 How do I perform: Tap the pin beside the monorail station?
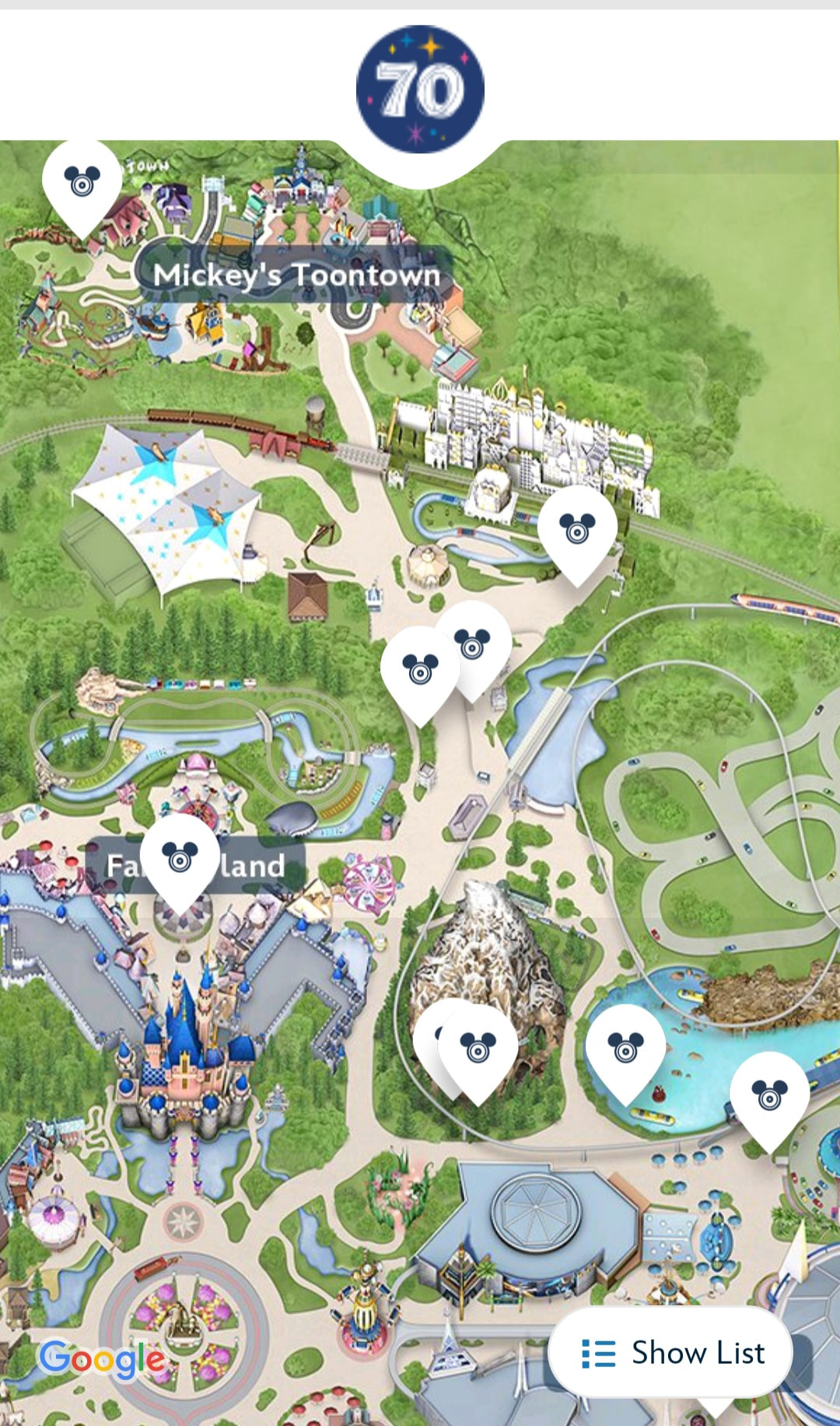coord(769,1095)
